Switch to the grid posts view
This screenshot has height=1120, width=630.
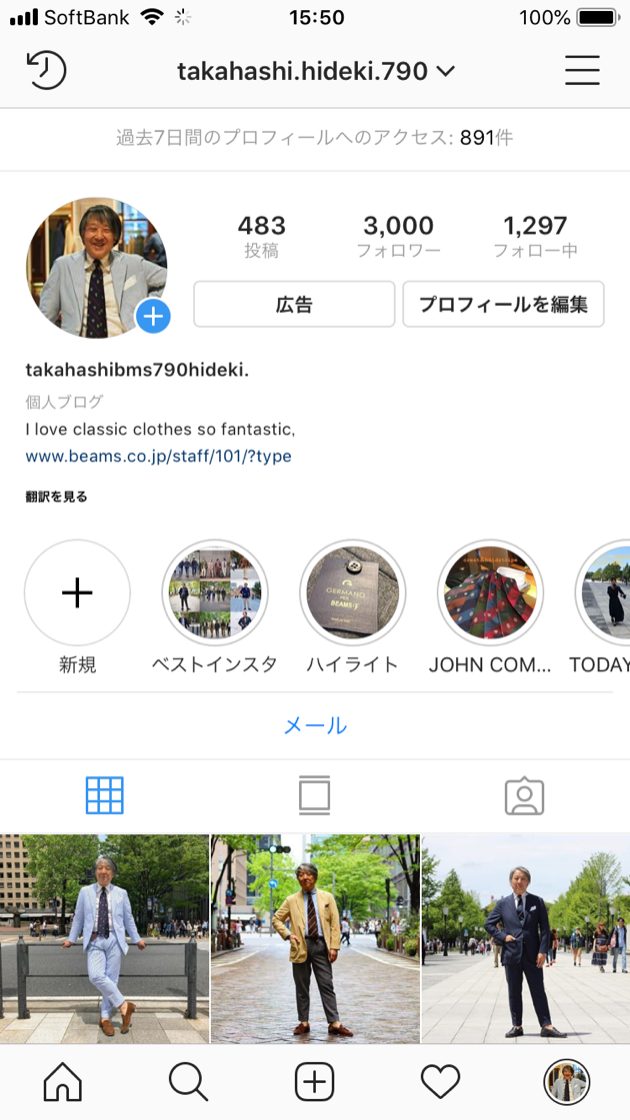(105, 795)
